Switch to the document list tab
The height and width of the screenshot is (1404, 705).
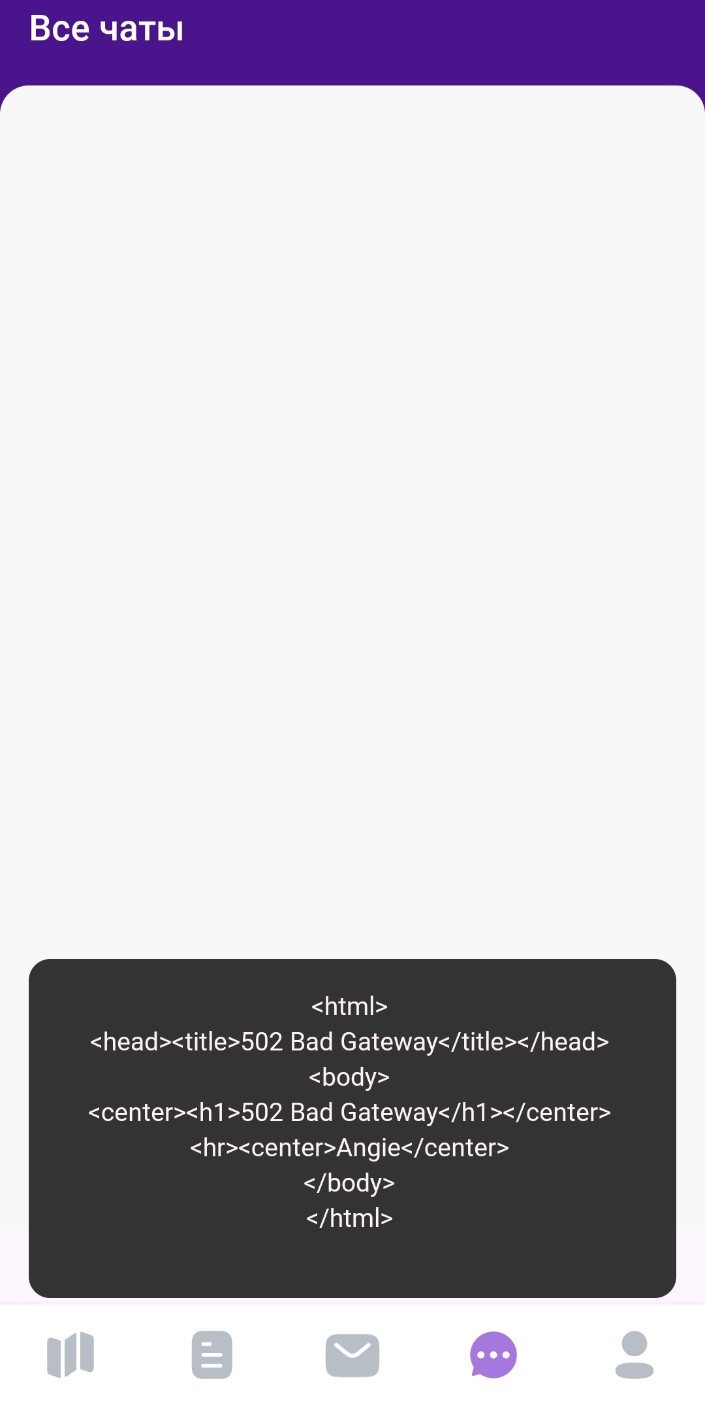click(212, 1355)
